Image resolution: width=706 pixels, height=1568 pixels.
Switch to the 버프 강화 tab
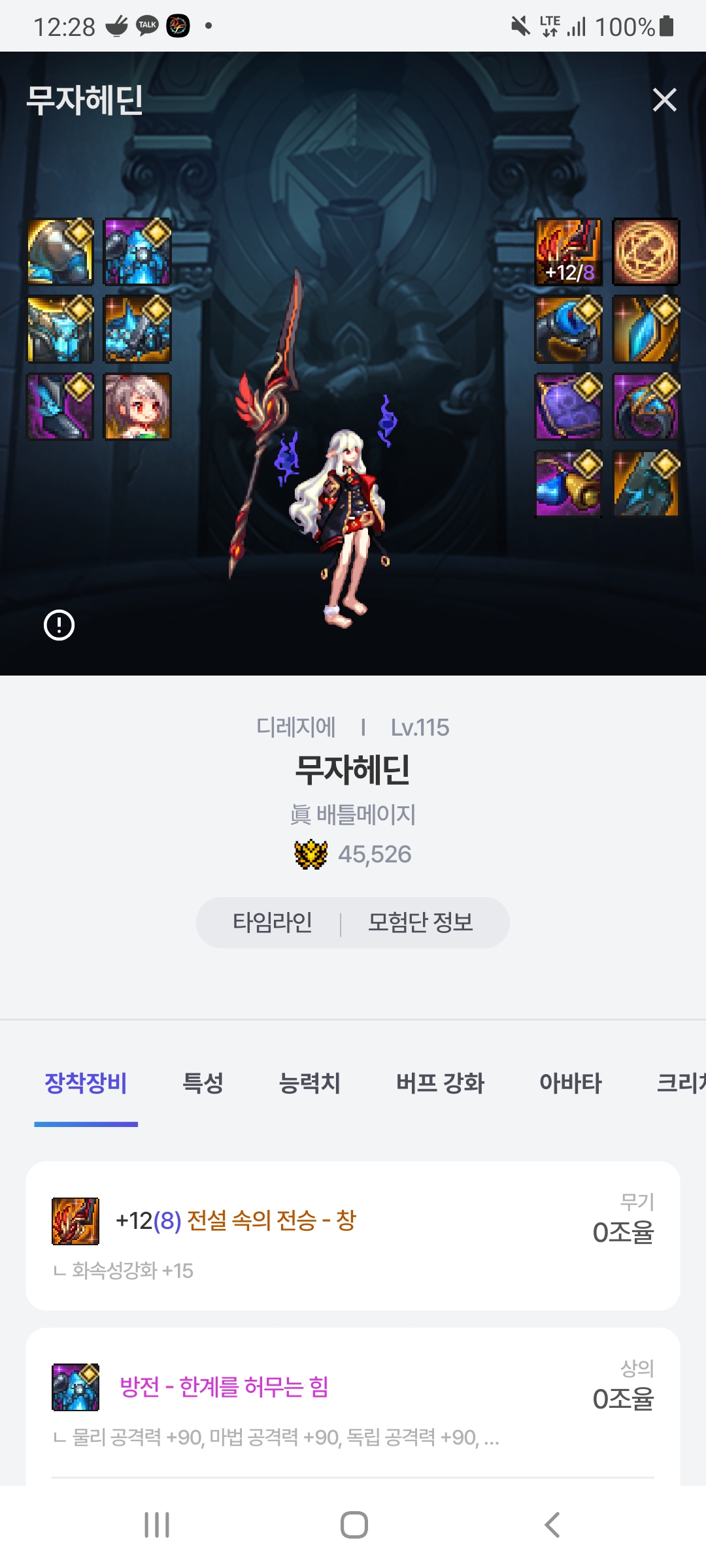(440, 1083)
